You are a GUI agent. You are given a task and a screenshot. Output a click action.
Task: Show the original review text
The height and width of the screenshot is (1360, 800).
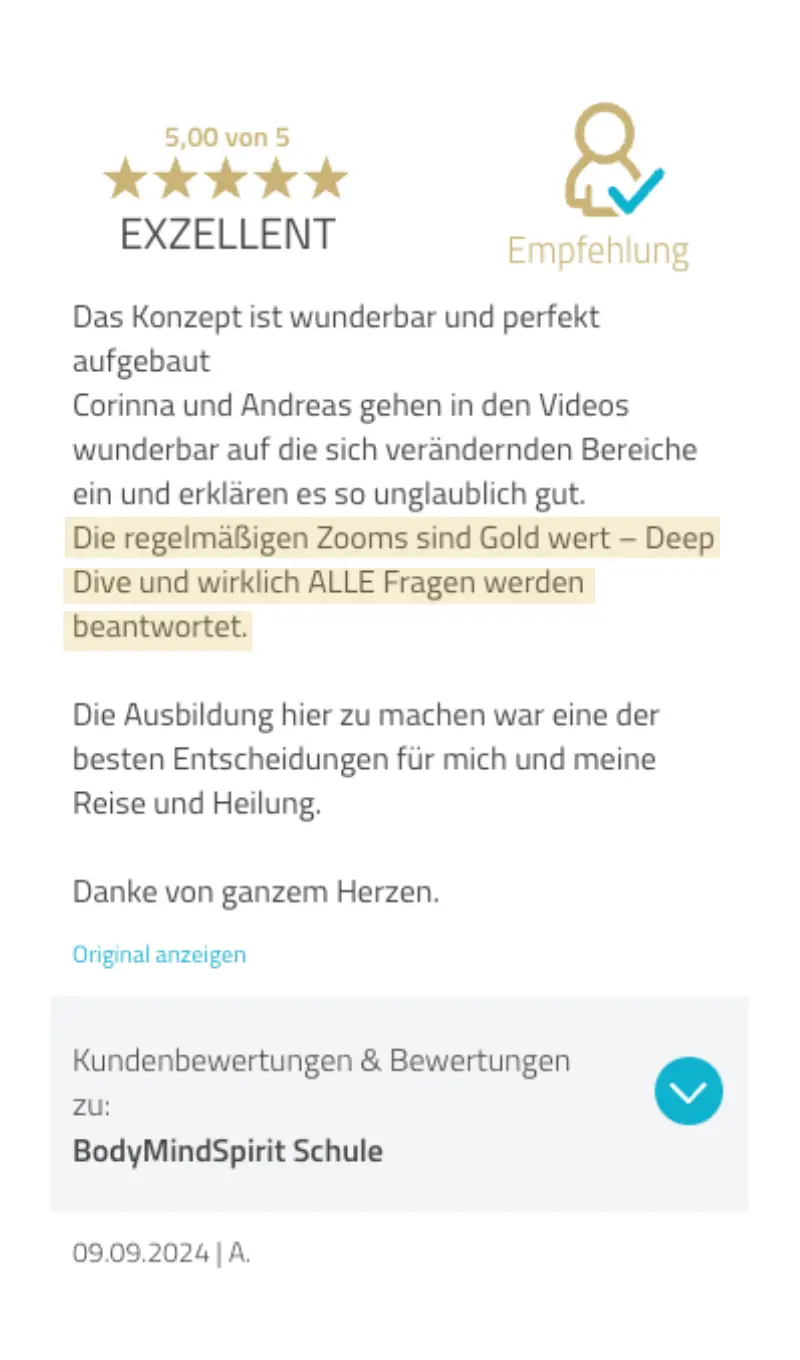tap(159, 954)
